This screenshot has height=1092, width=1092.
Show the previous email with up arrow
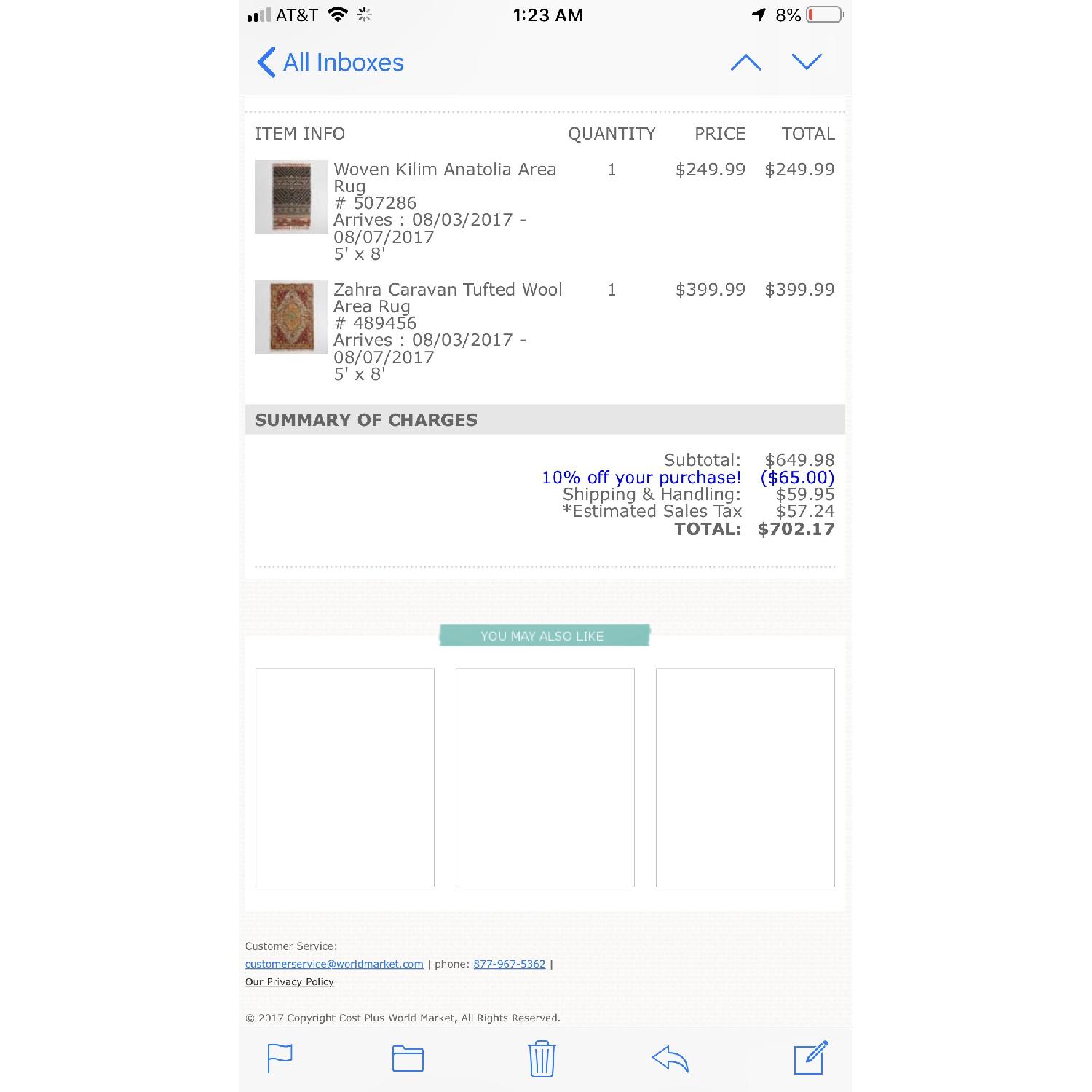click(745, 63)
